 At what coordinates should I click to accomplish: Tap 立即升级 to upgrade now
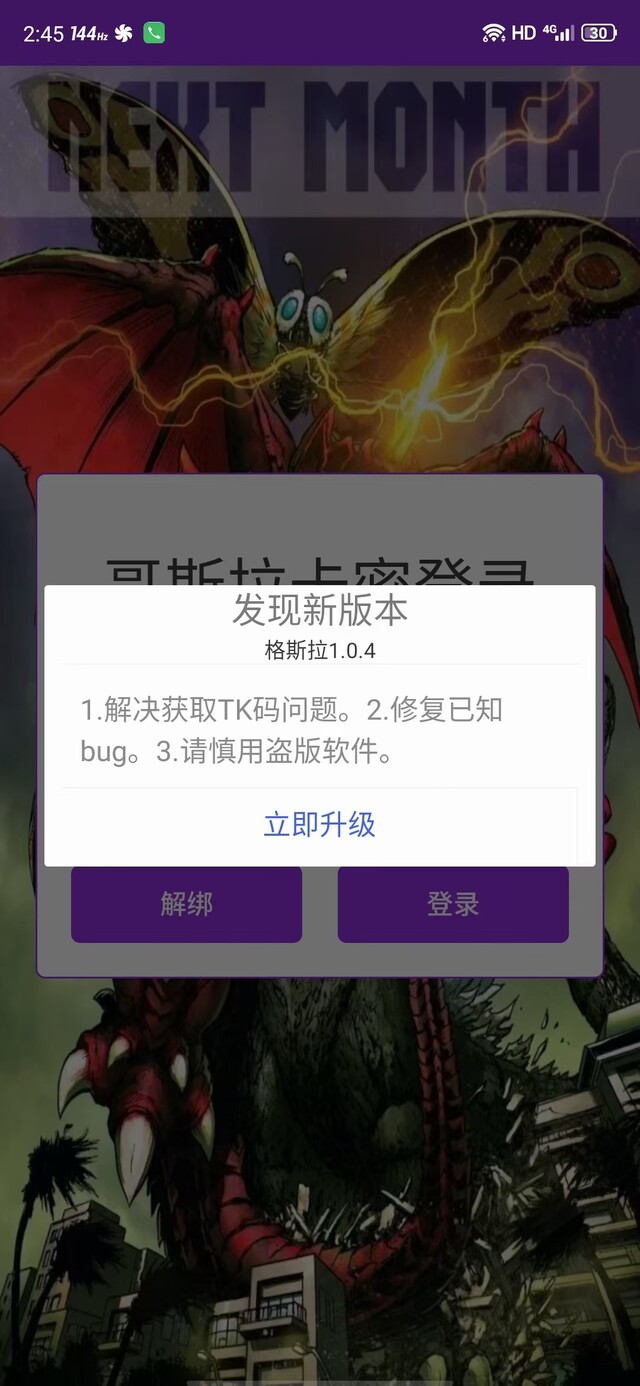pyautogui.click(x=320, y=825)
